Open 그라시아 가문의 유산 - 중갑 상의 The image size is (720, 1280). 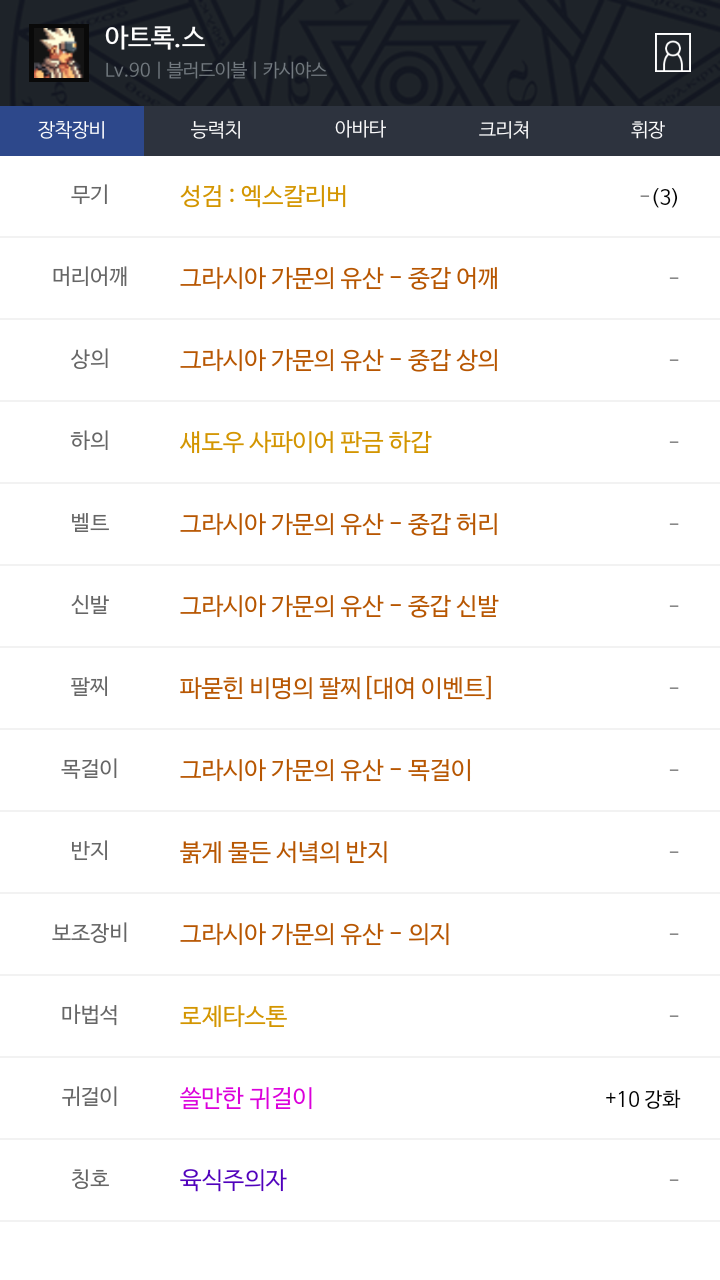click(339, 360)
